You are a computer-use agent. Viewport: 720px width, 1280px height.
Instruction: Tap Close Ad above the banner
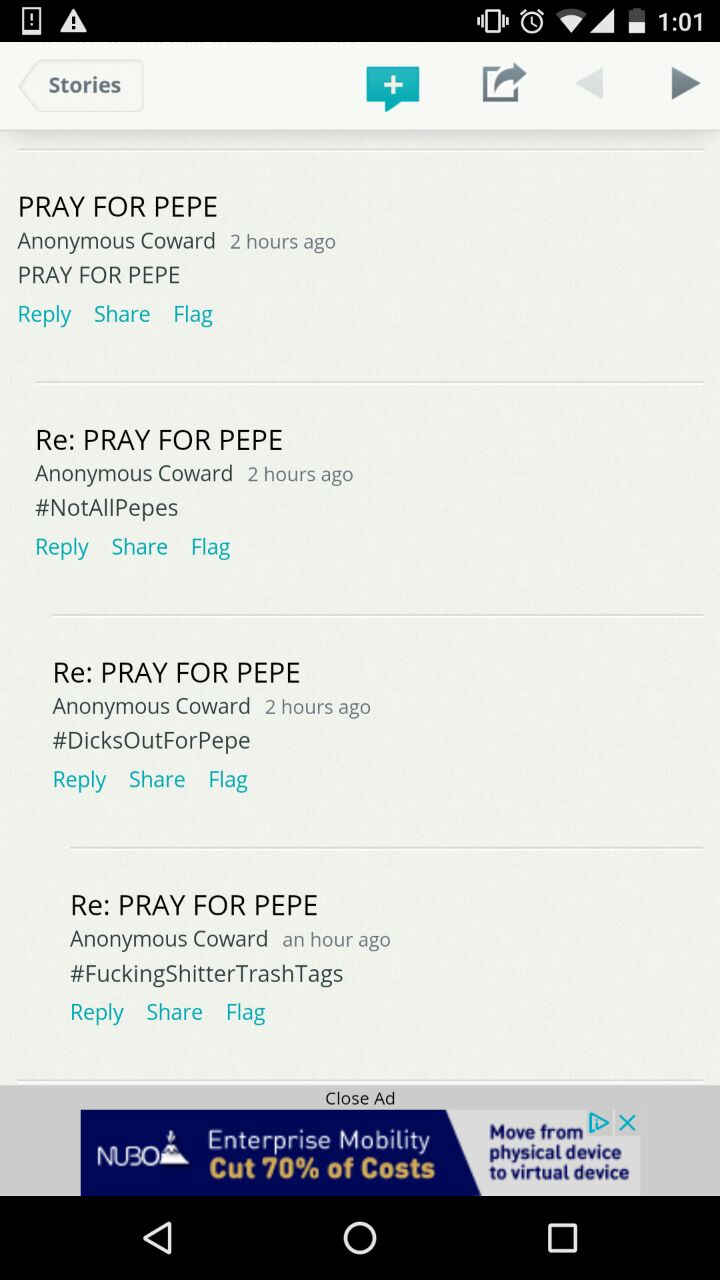(360, 1098)
